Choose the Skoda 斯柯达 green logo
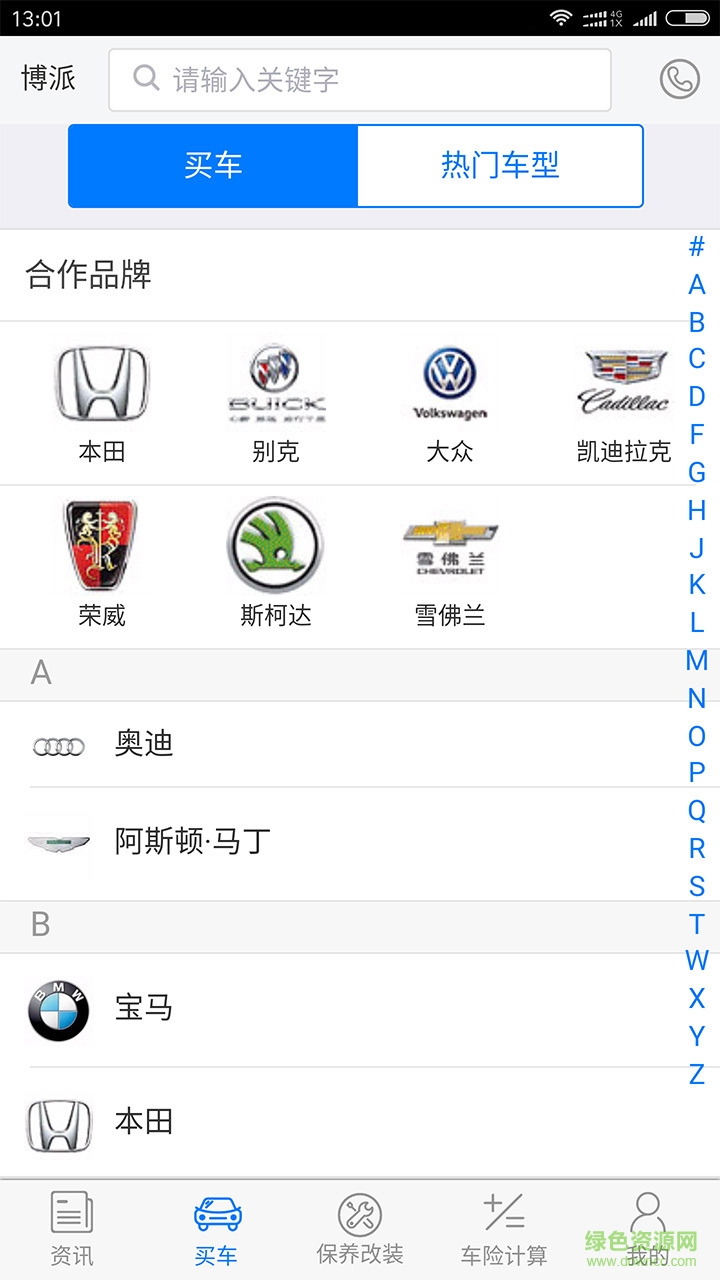 [276, 546]
